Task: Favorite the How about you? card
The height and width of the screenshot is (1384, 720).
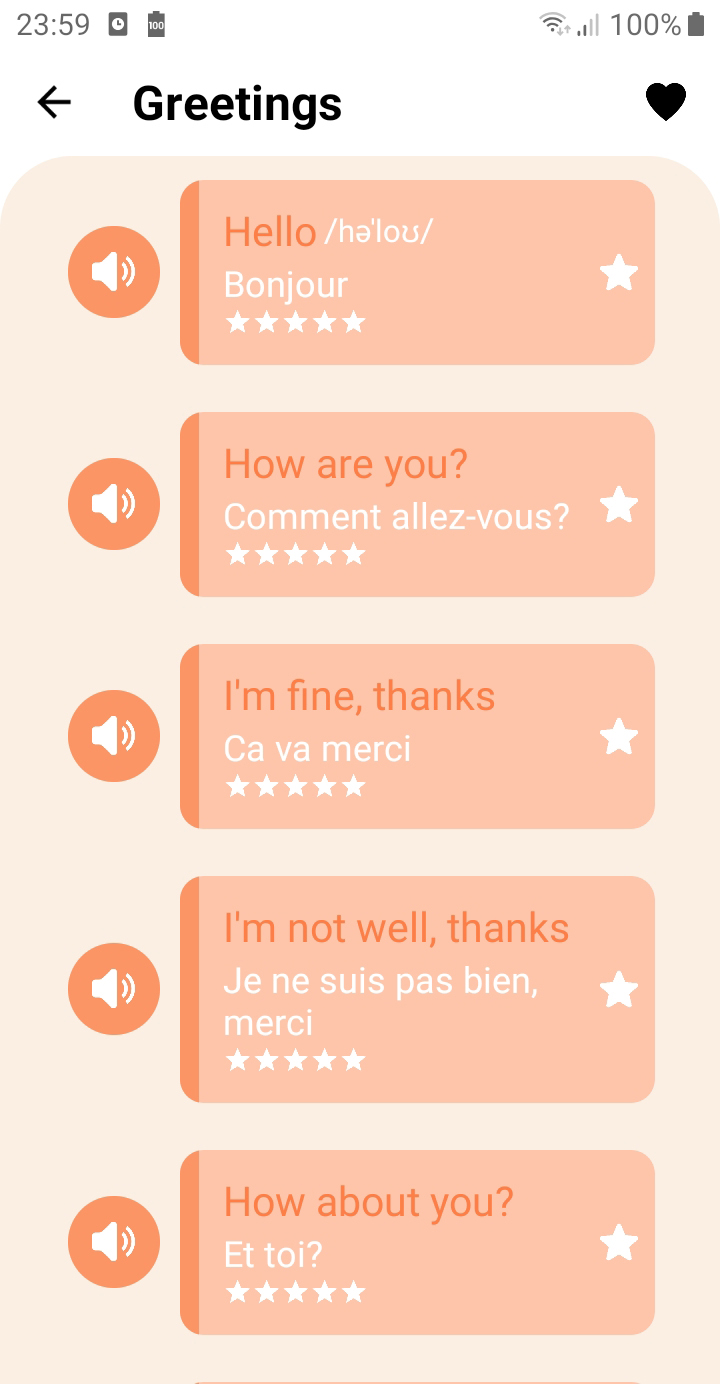Action: 619,1241
